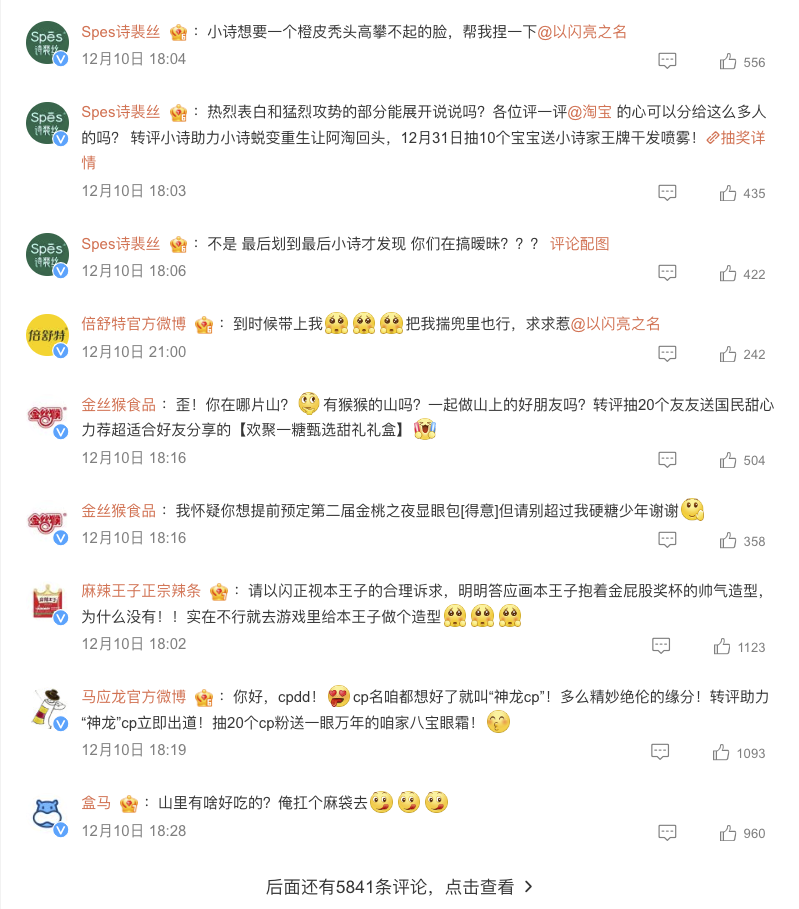799x909 pixels.
Task: Open the 抽奖详情 link in Spes诗裴丝's comment
Action: pos(735,137)
